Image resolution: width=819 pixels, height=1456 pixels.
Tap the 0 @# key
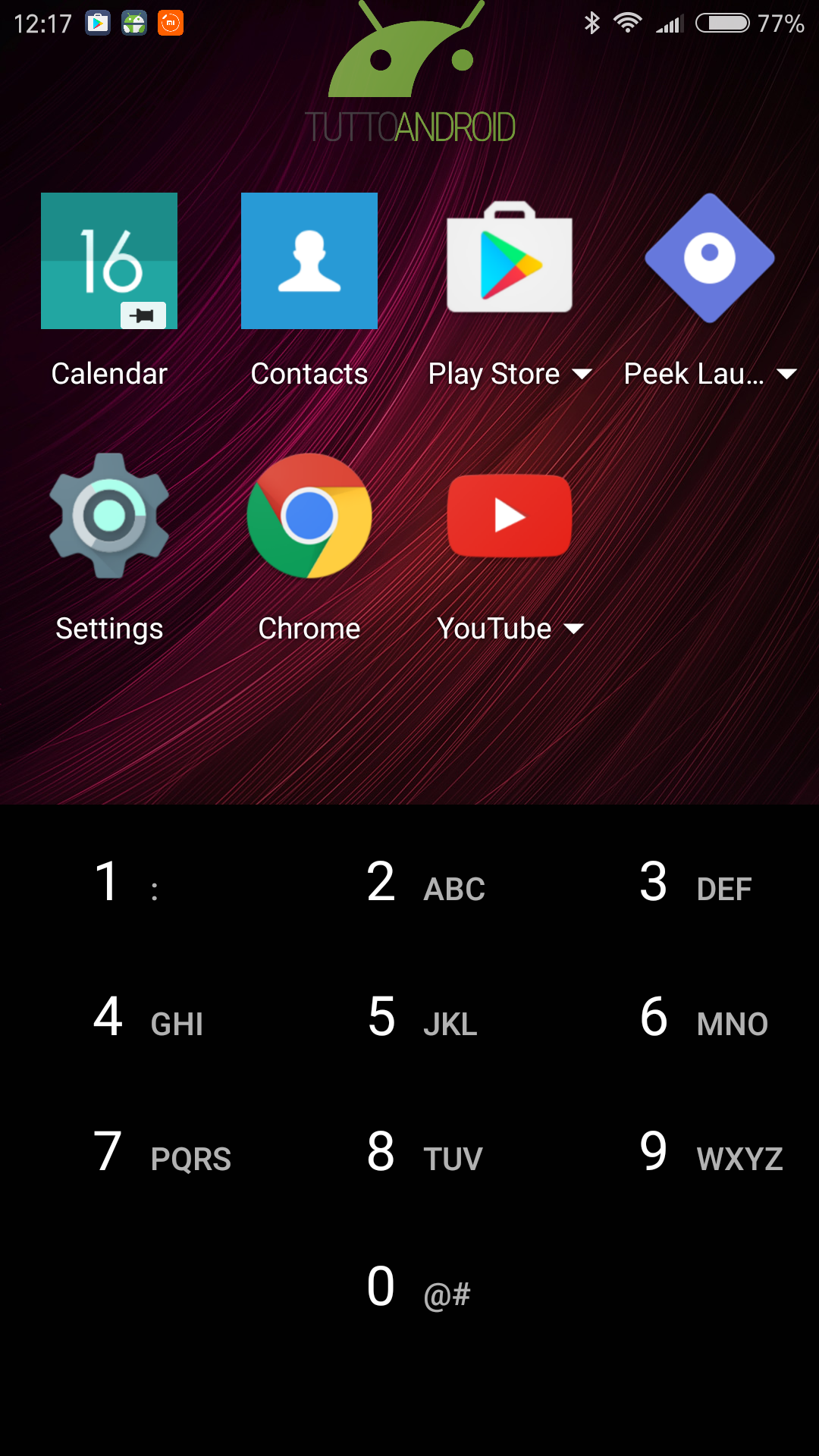409,1286
